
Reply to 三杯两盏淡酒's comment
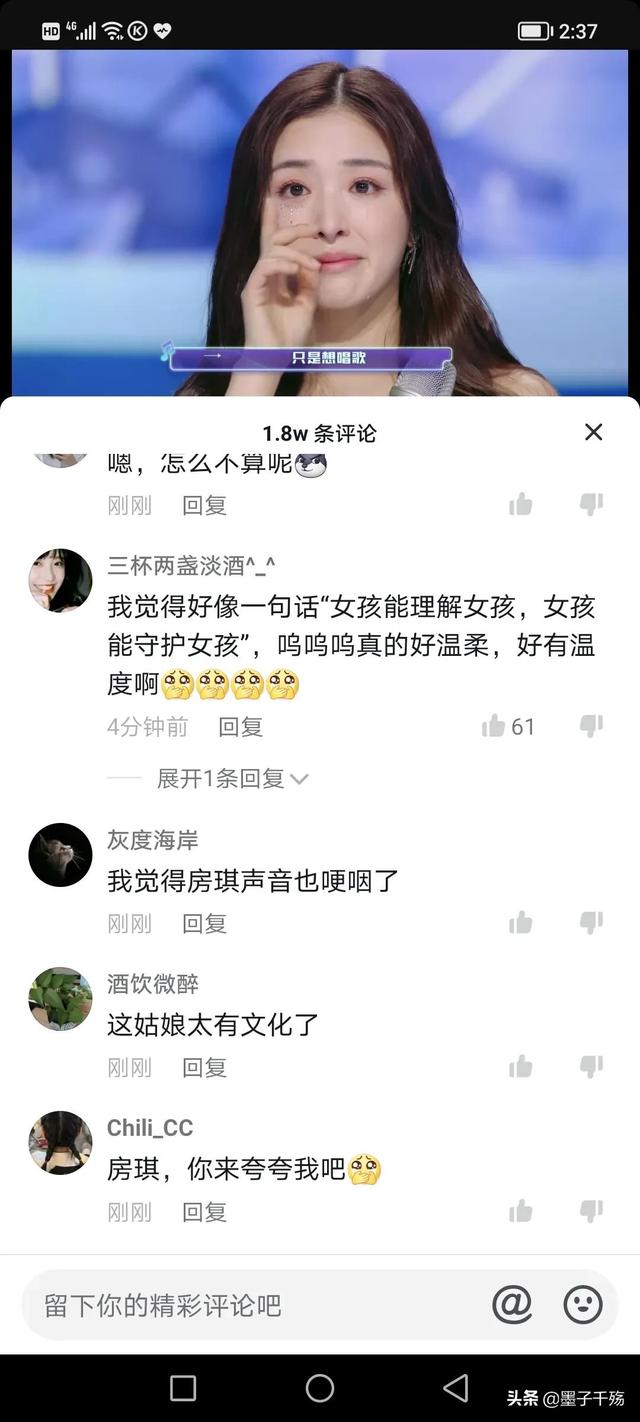click(x=240, y=727)
